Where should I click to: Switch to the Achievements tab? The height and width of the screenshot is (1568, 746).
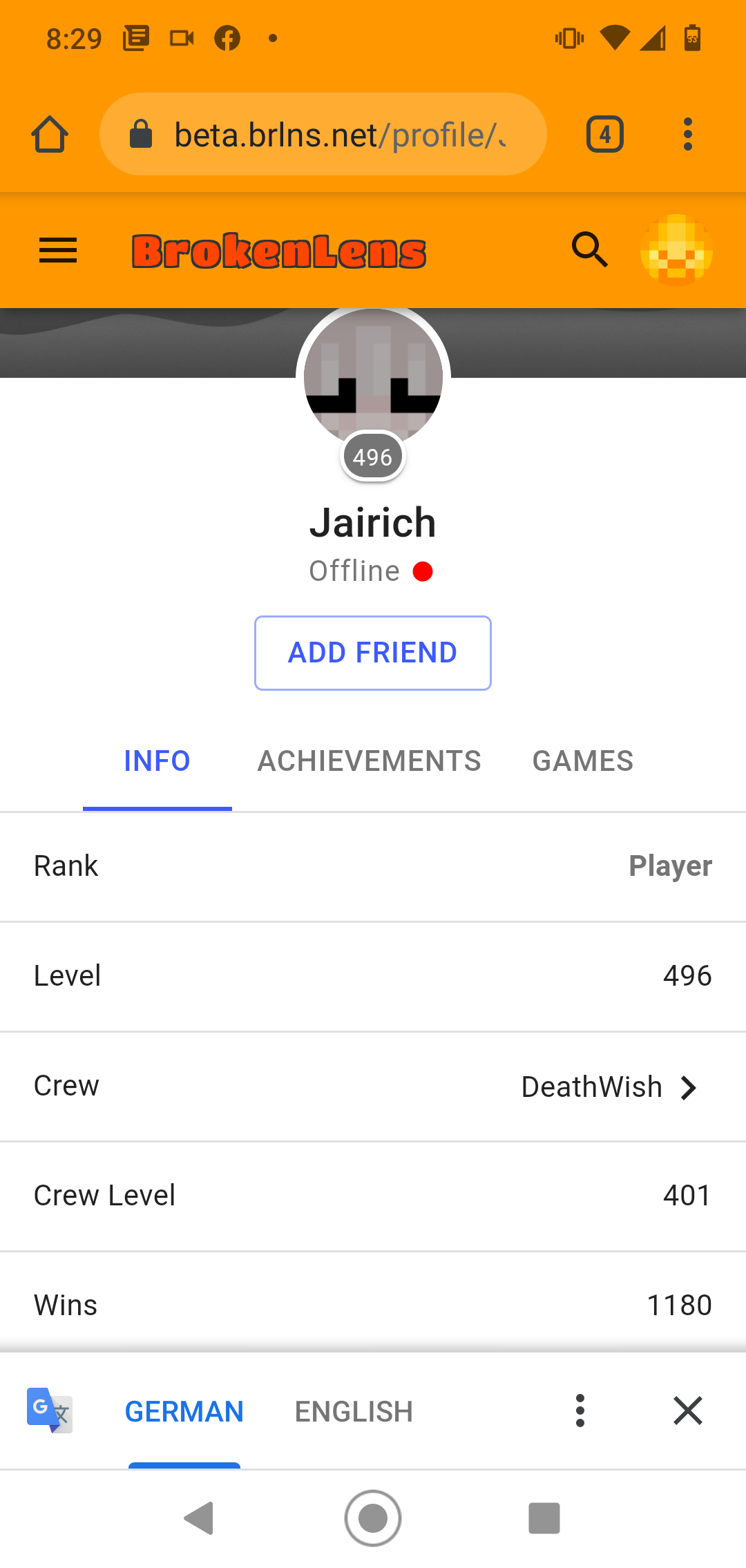[x=369, y=761]
